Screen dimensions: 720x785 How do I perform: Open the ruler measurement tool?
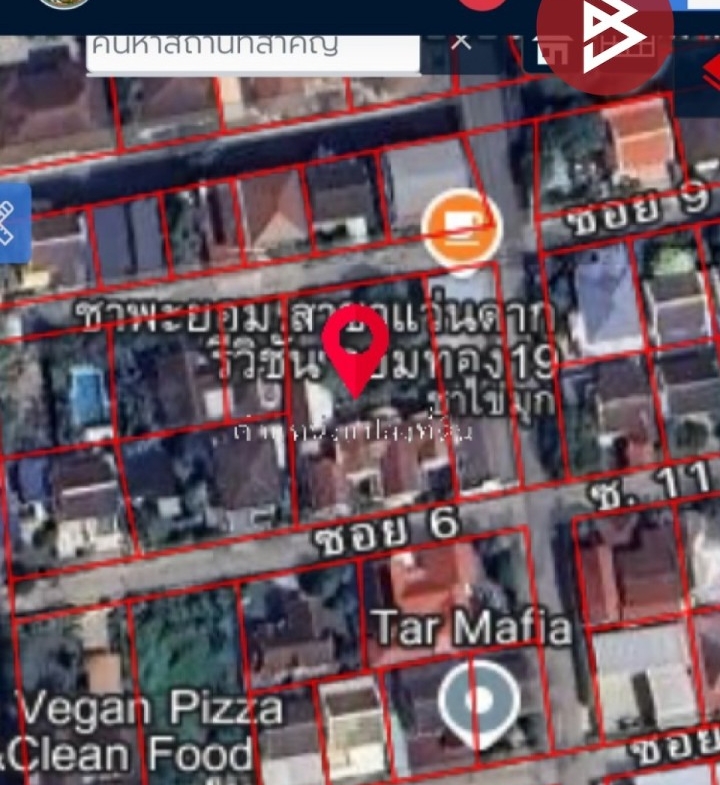[12, 222]
